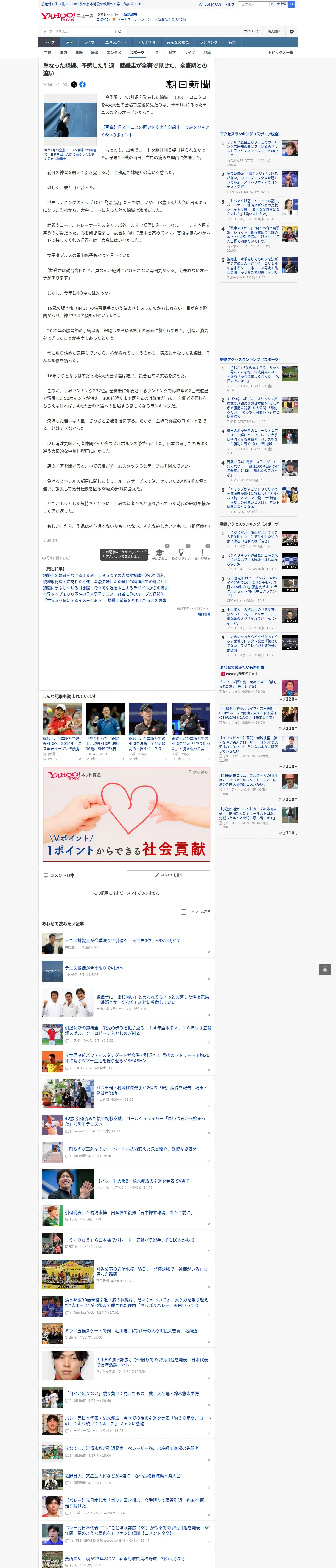Open the settings gear icon
The image size is (336, 1568).
coord(292,32)
